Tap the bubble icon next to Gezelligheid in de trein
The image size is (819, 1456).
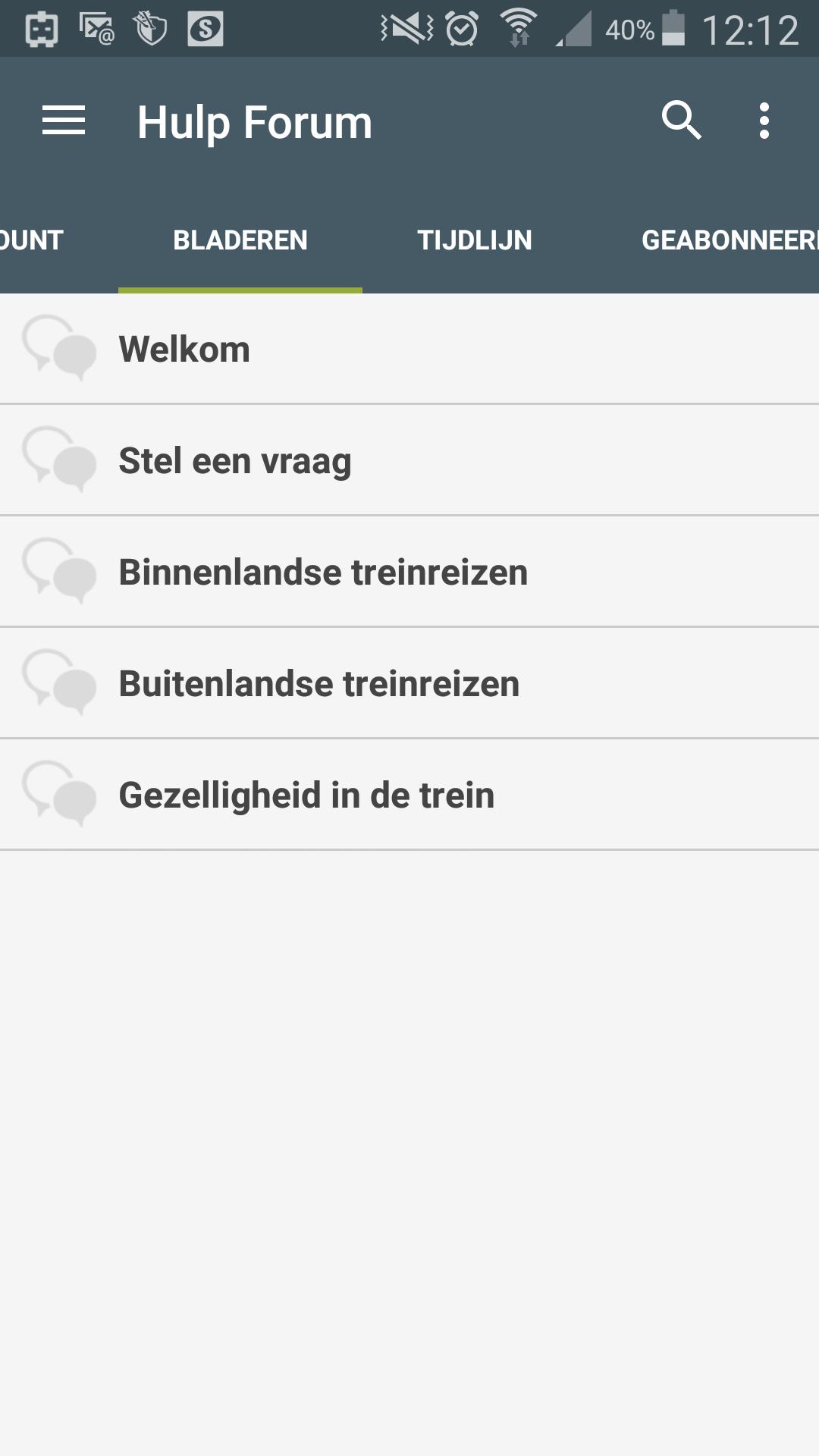click(x=61, y=795)
